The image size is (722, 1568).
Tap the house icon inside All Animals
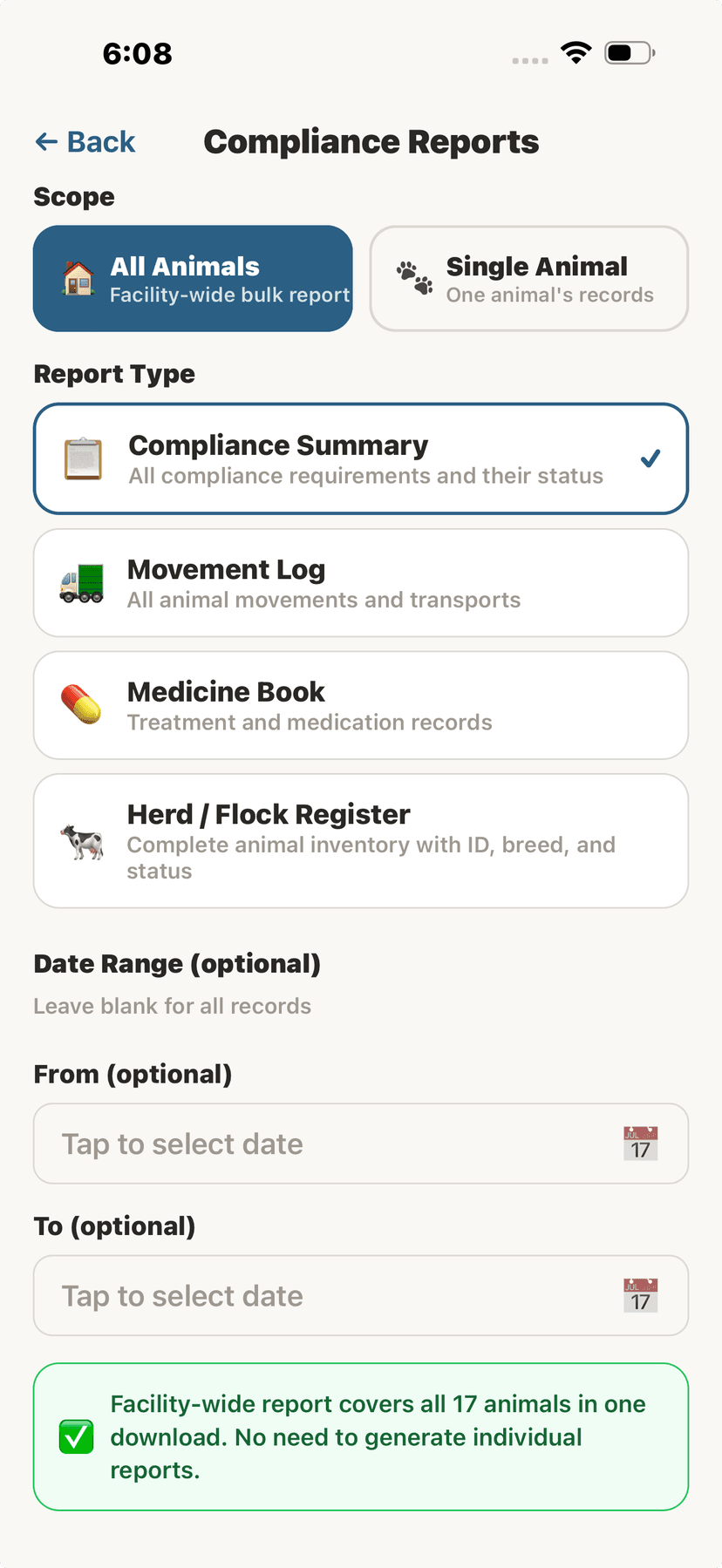(x=77, y=278)
